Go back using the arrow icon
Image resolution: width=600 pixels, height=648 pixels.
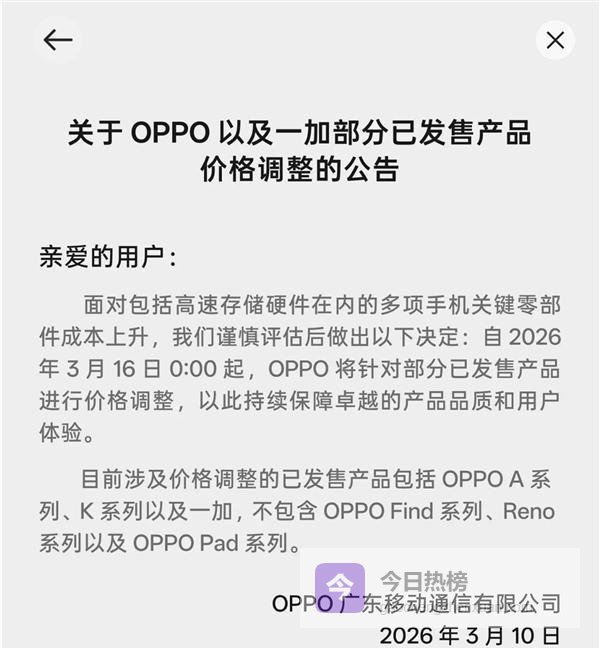click(x=58, y=40)
